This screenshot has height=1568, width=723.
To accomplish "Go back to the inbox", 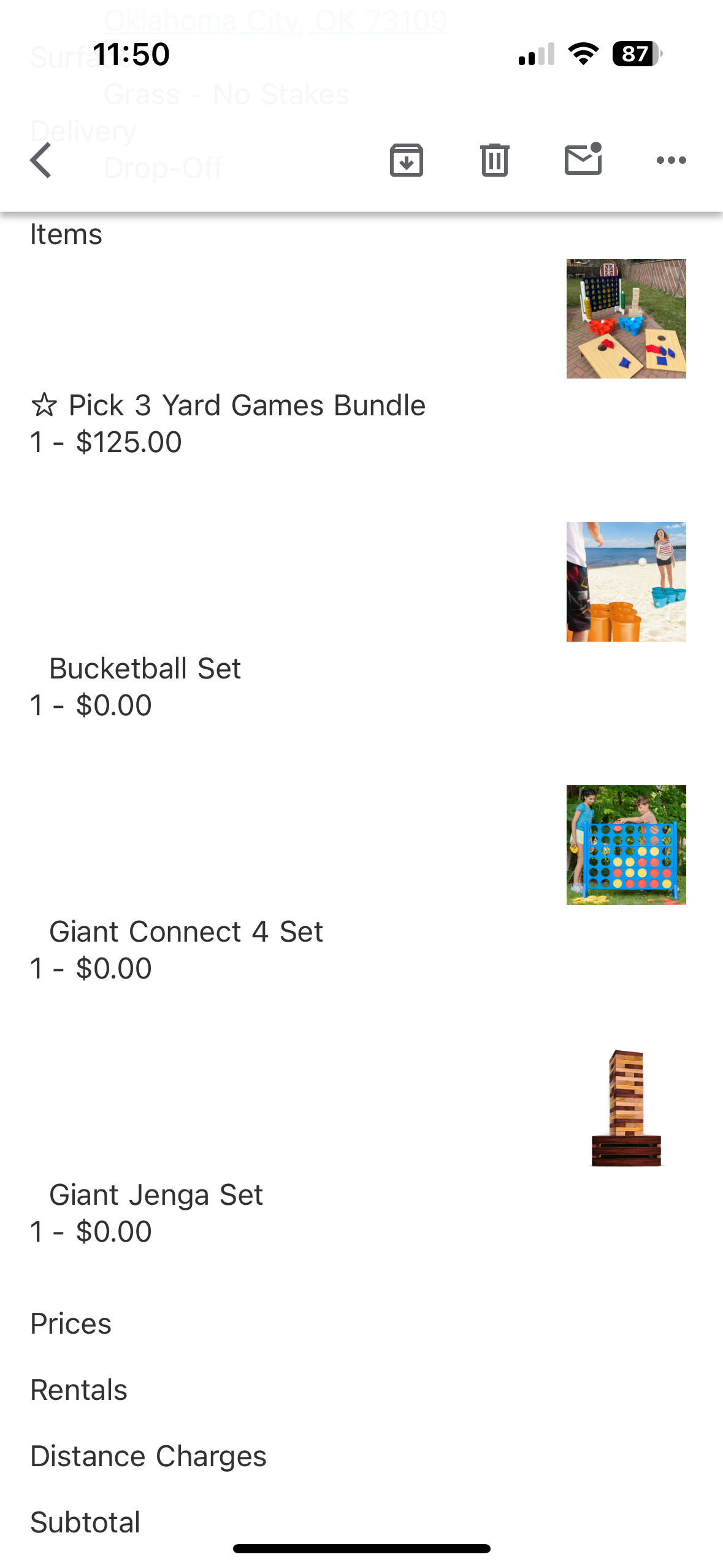I will pyautogui.click(x=41, y=161).
